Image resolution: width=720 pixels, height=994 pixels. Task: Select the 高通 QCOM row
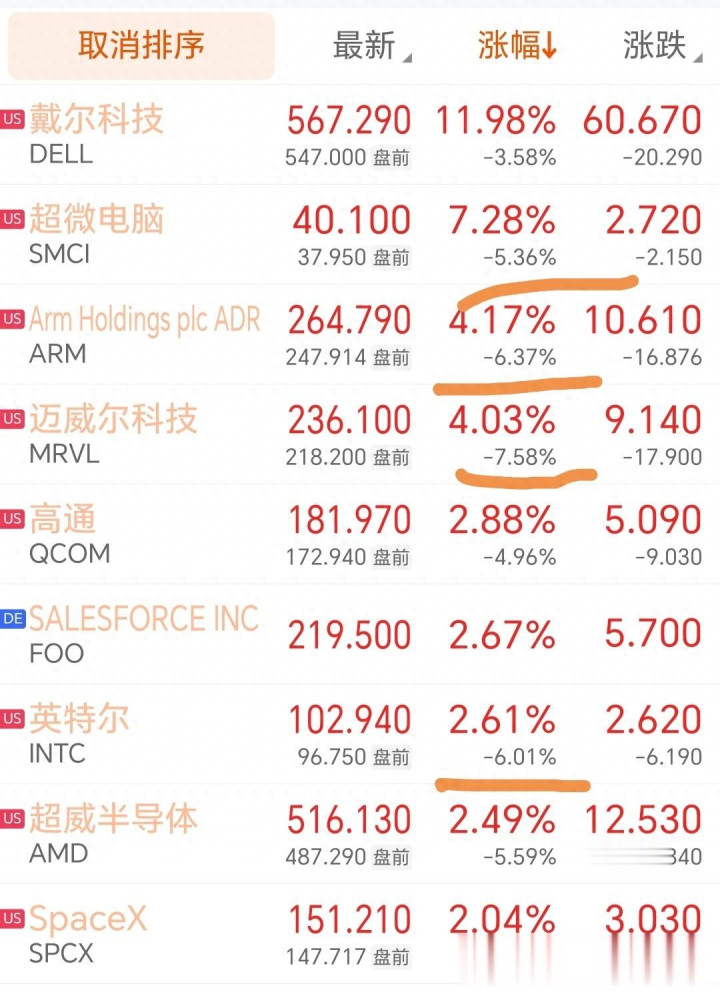(x=360, y=534)
